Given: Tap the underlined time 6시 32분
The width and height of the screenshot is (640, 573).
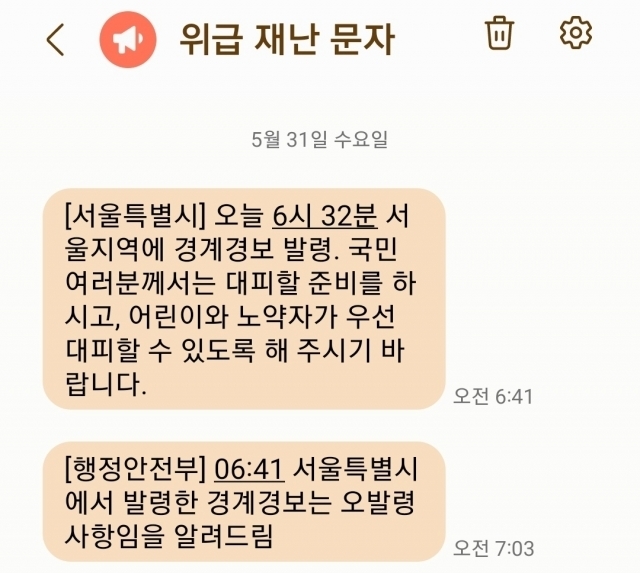Looking at the screenshot, I should click(x=324, y=215).
